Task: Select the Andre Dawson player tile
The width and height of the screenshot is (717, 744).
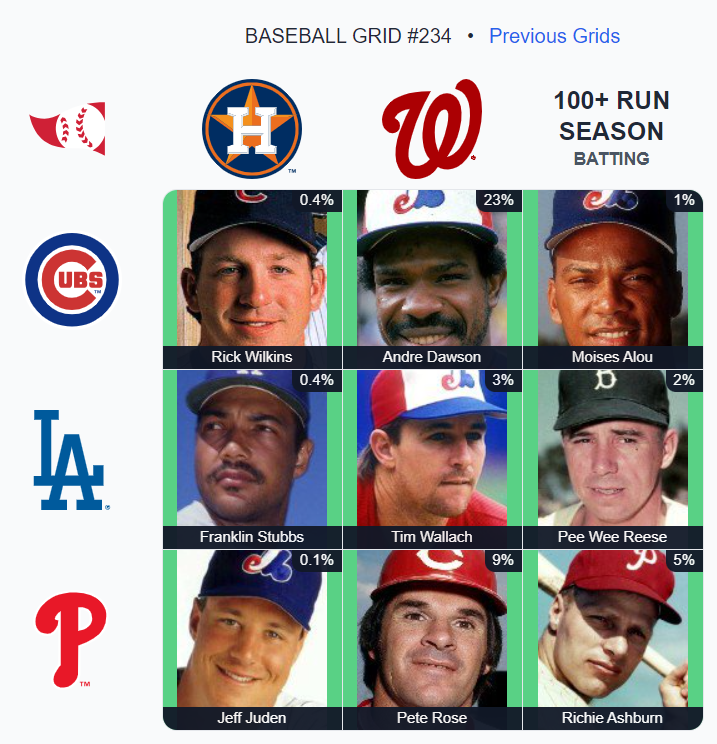Action: click(x=432, y=278)
